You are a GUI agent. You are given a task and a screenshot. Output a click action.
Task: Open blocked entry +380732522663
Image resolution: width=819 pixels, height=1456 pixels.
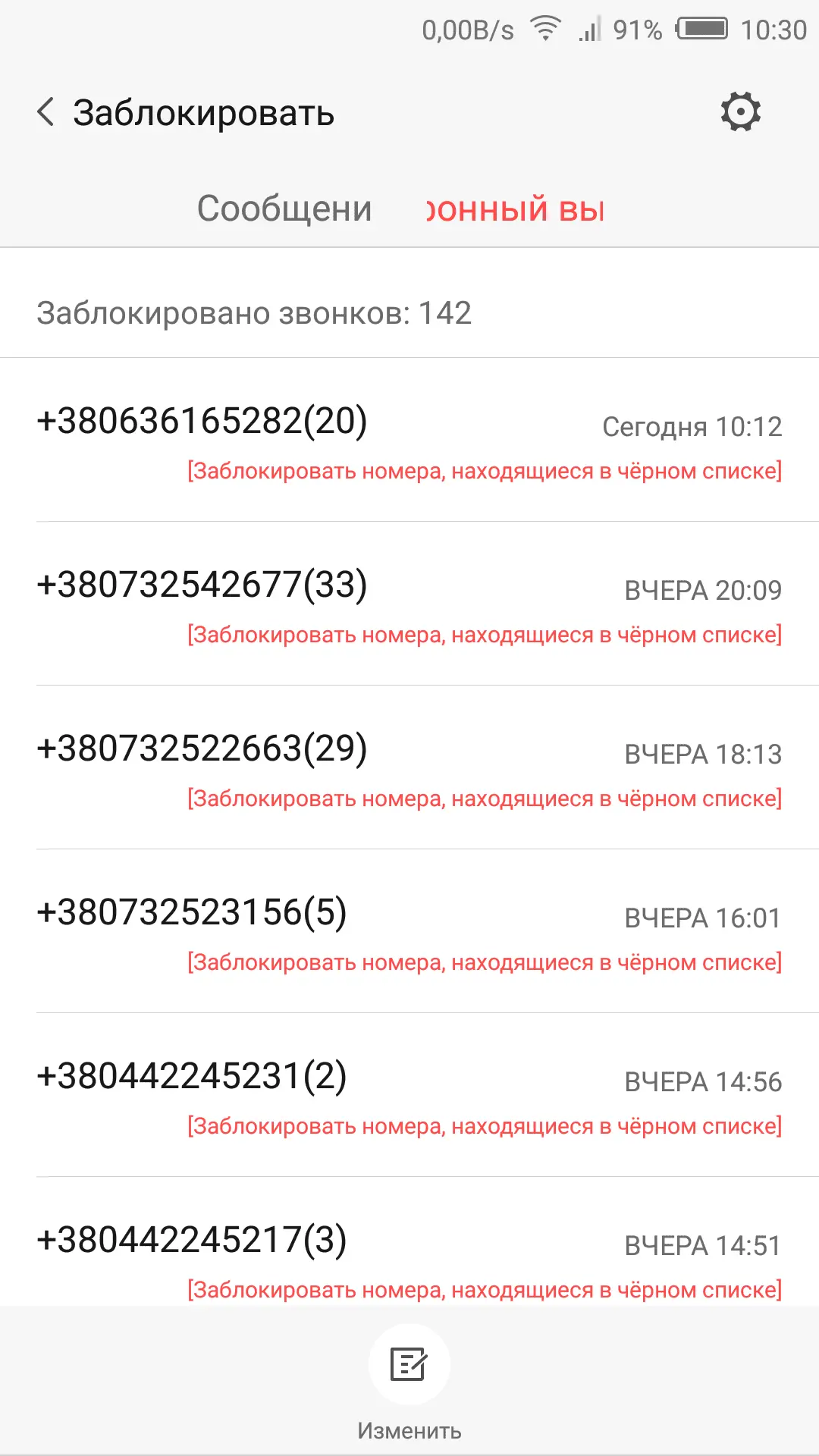coord(409,769)
